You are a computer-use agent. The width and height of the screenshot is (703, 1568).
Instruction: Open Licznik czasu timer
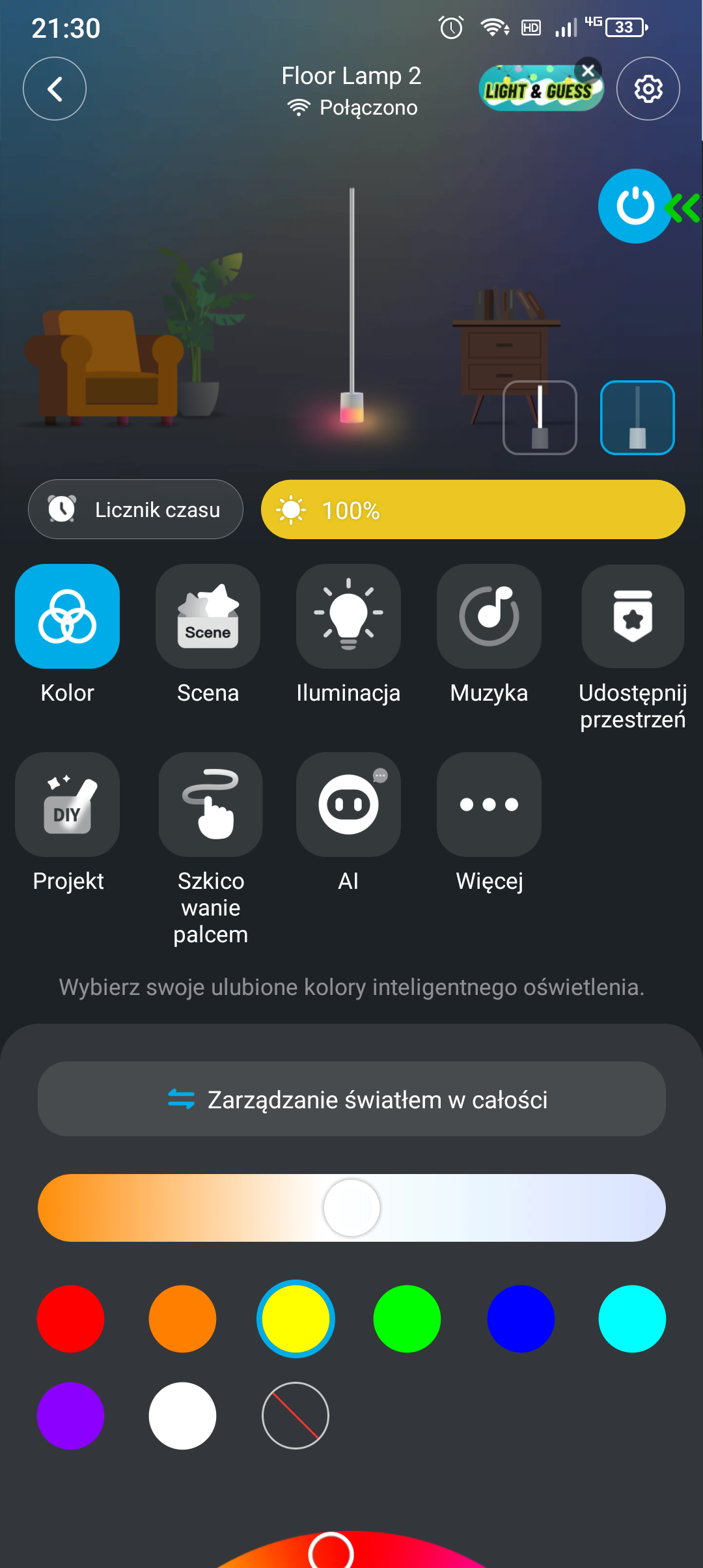(x=135, y=509)
